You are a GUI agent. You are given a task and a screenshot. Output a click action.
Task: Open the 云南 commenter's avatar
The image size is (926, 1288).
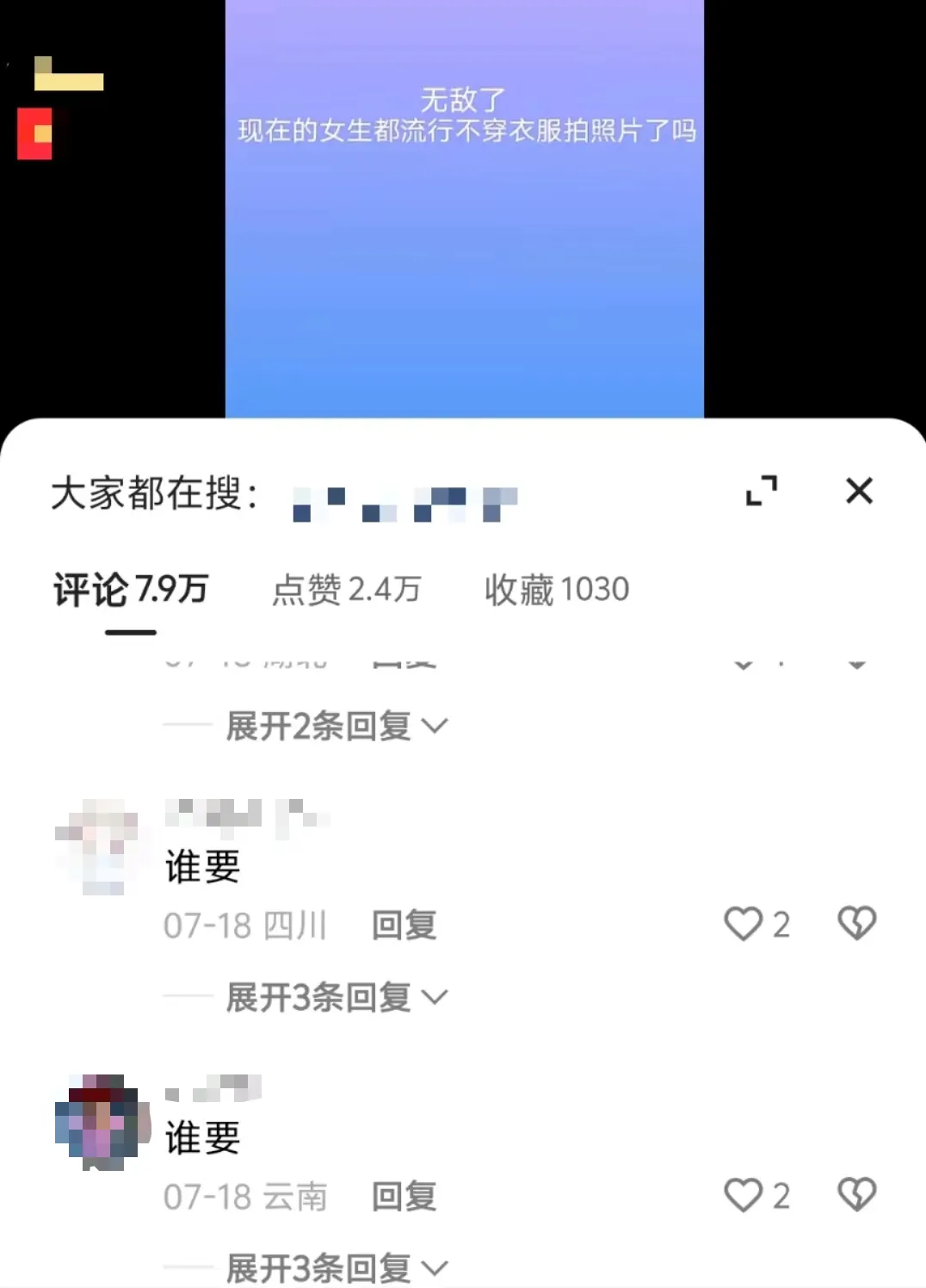(98, 1121)
